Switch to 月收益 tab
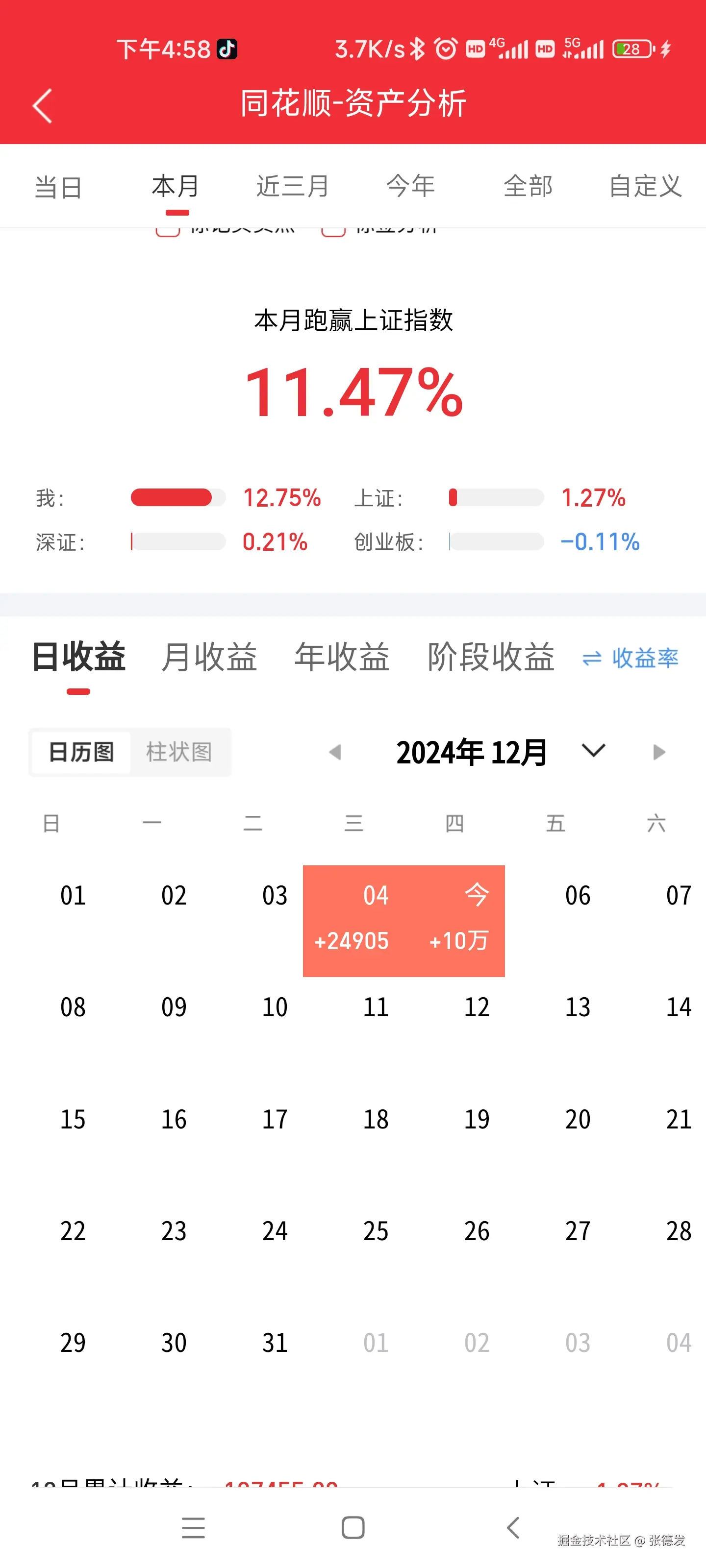This screenshot has height=1568, width=706. [209, 658]
